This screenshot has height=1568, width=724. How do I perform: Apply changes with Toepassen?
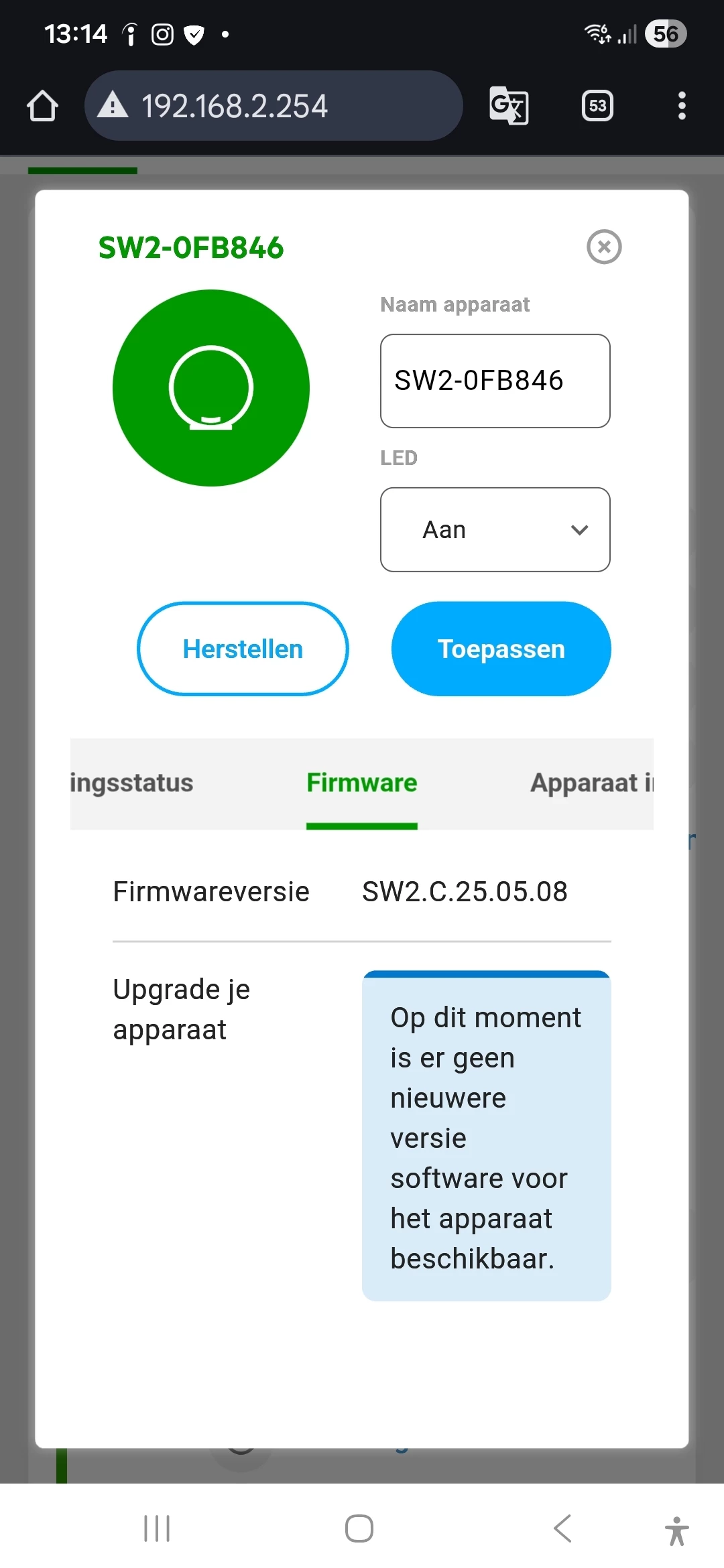click(501, 649)
